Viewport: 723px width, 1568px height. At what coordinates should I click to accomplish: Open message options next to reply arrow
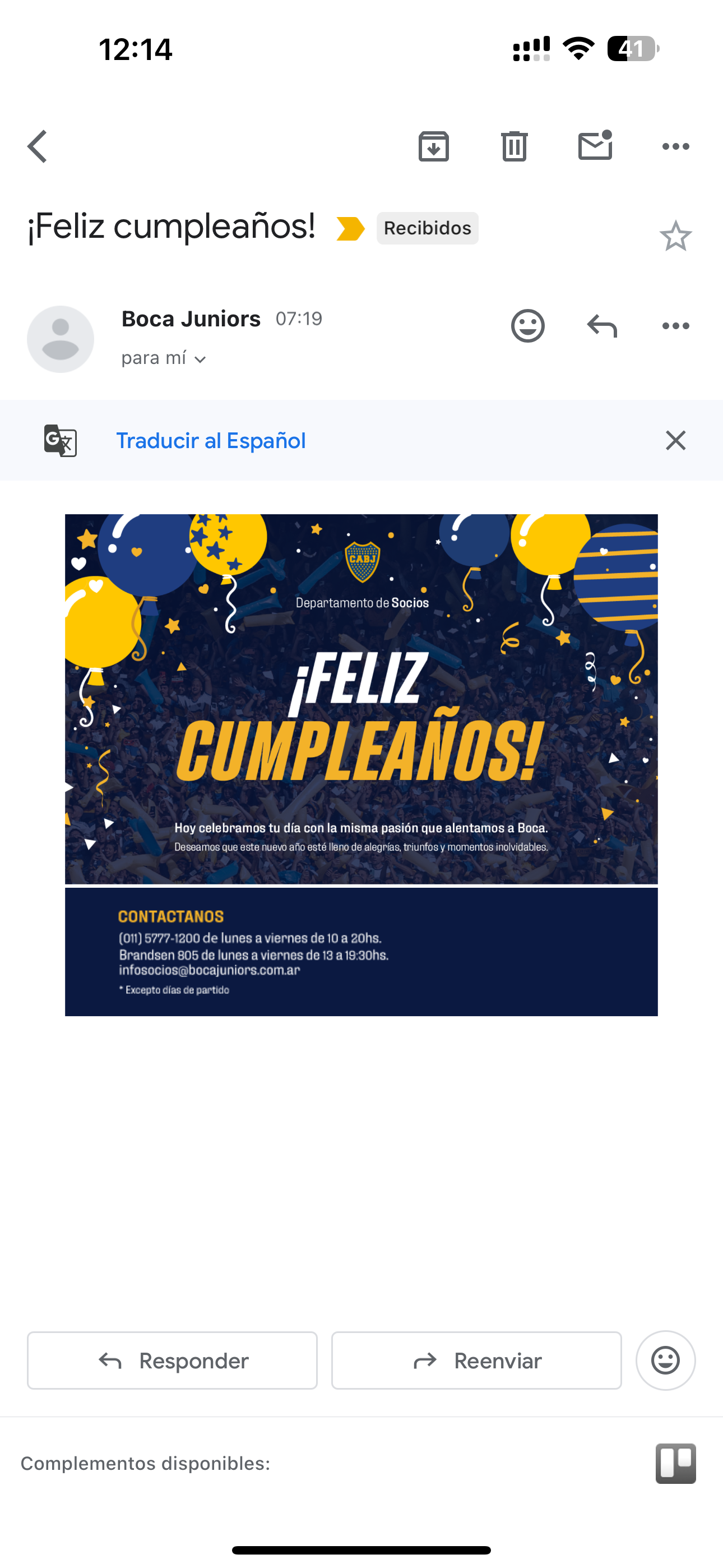click(675, 326)
